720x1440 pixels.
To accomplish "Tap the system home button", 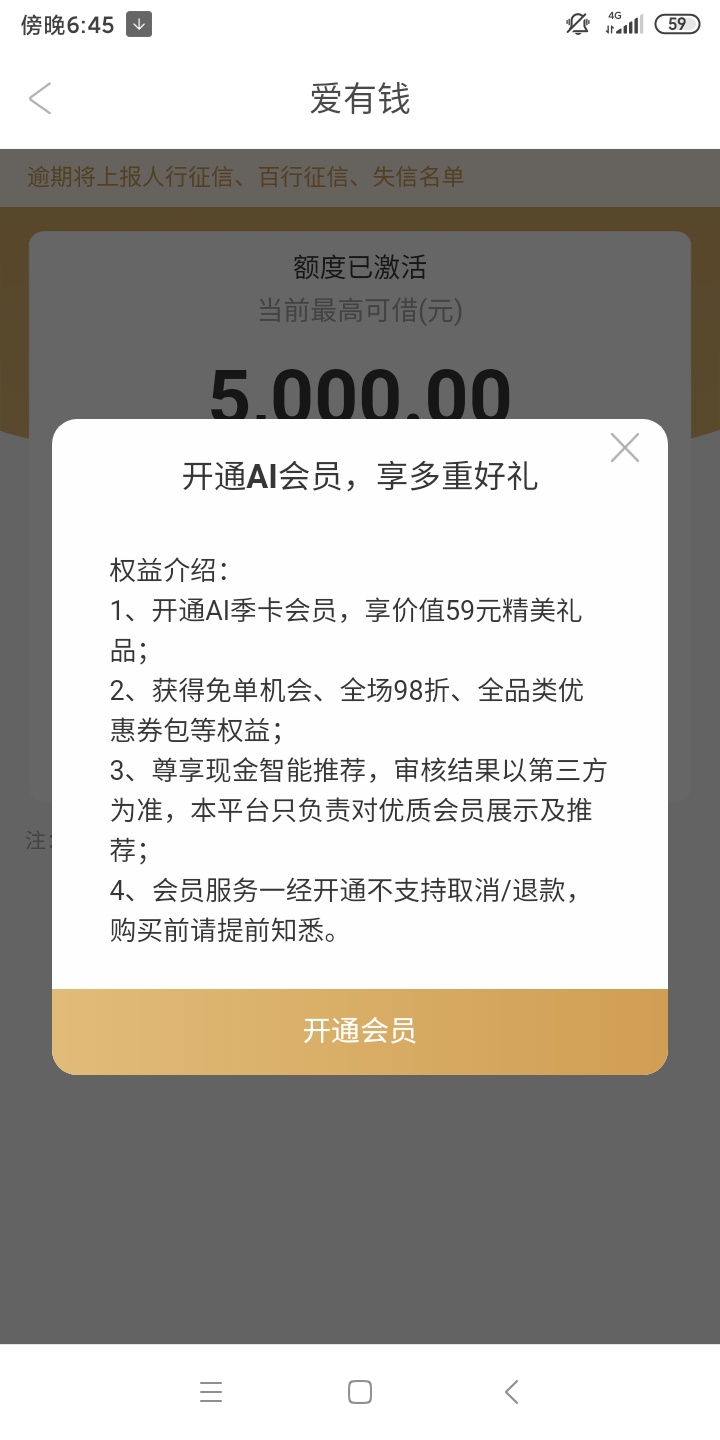I will pos(360,1392).
